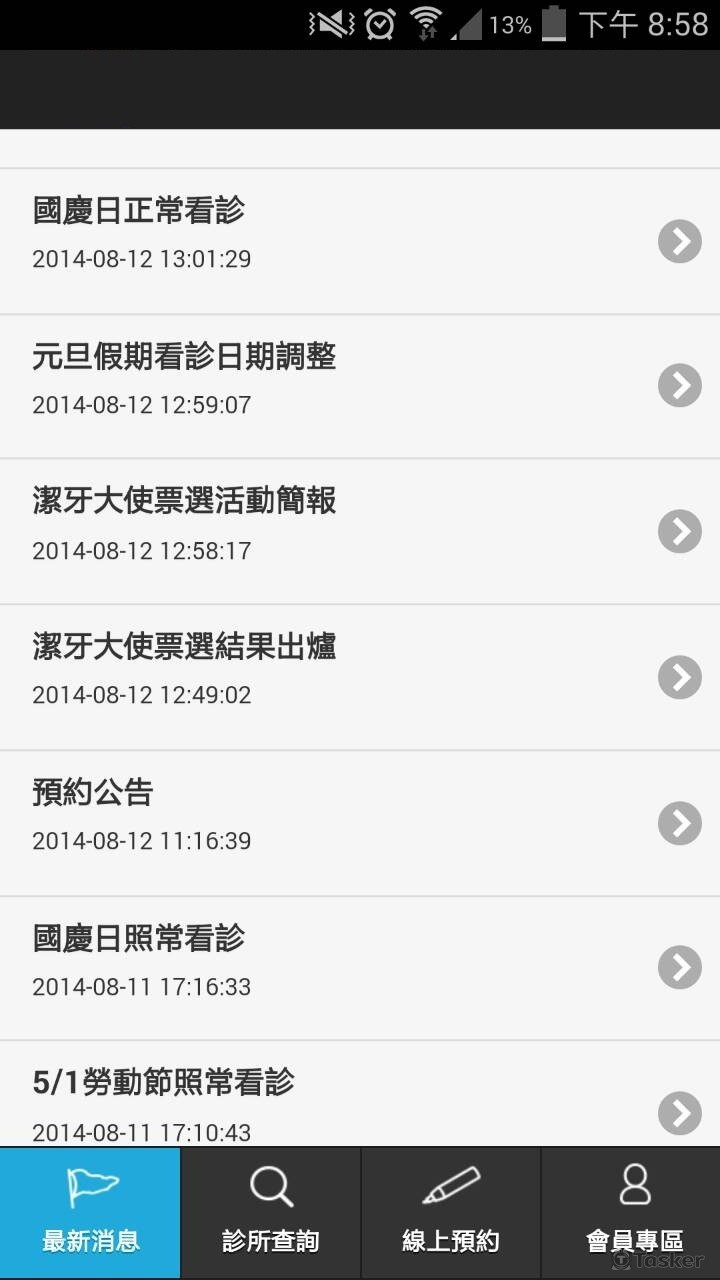720x1280 pixels.
Task: Toggle to 最新消息 highlighted tab
Action: point(89,1212)
